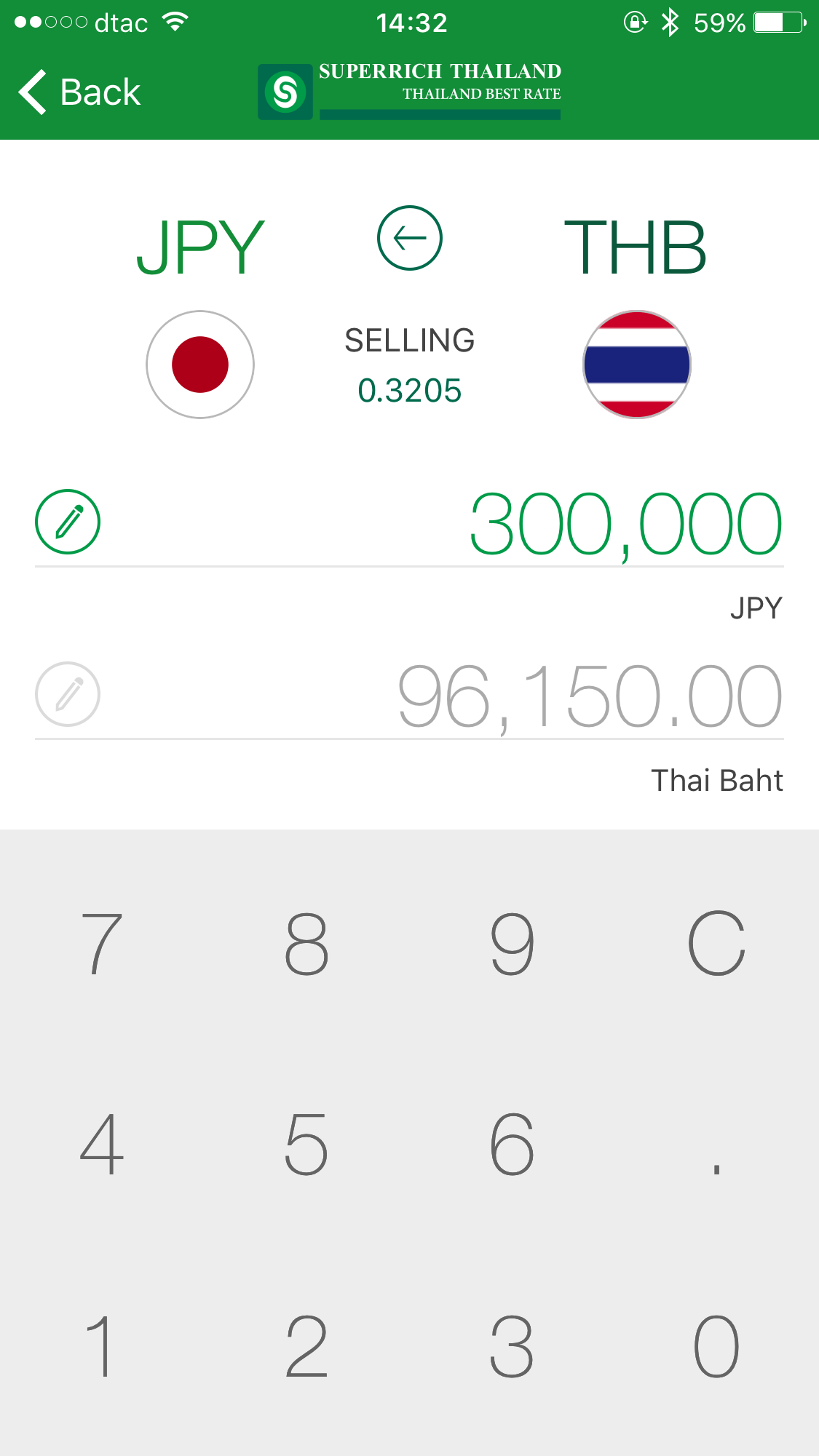Enter digit 9 on the keypad
The image size is (819, 1456).
pyautogui.click(x=513, y=944)
